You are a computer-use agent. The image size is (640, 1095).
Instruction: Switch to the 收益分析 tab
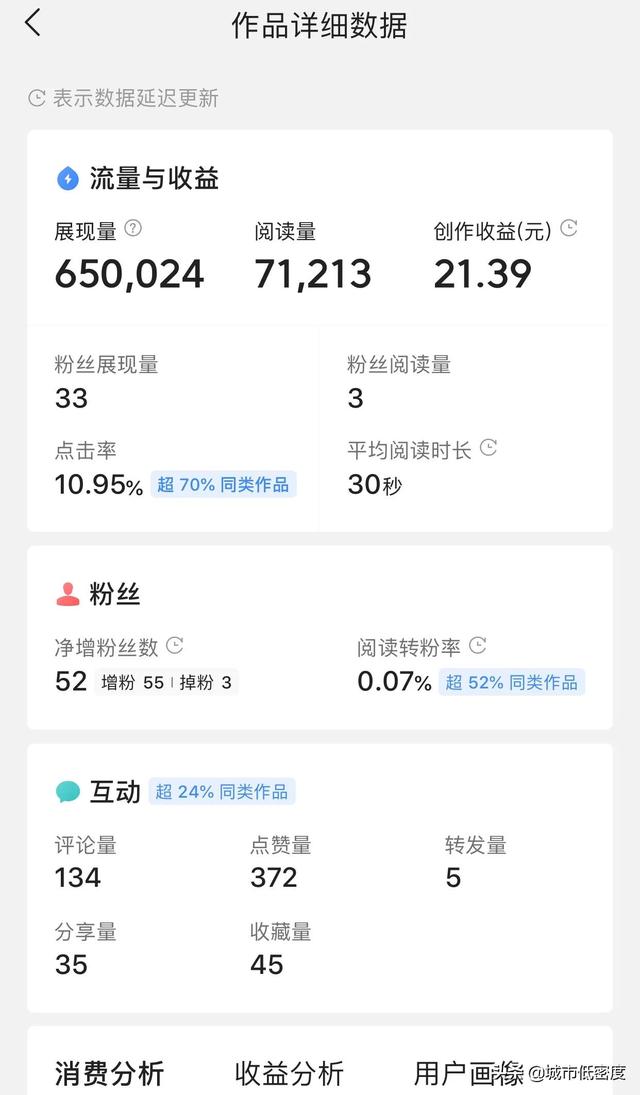point(289,1073)
